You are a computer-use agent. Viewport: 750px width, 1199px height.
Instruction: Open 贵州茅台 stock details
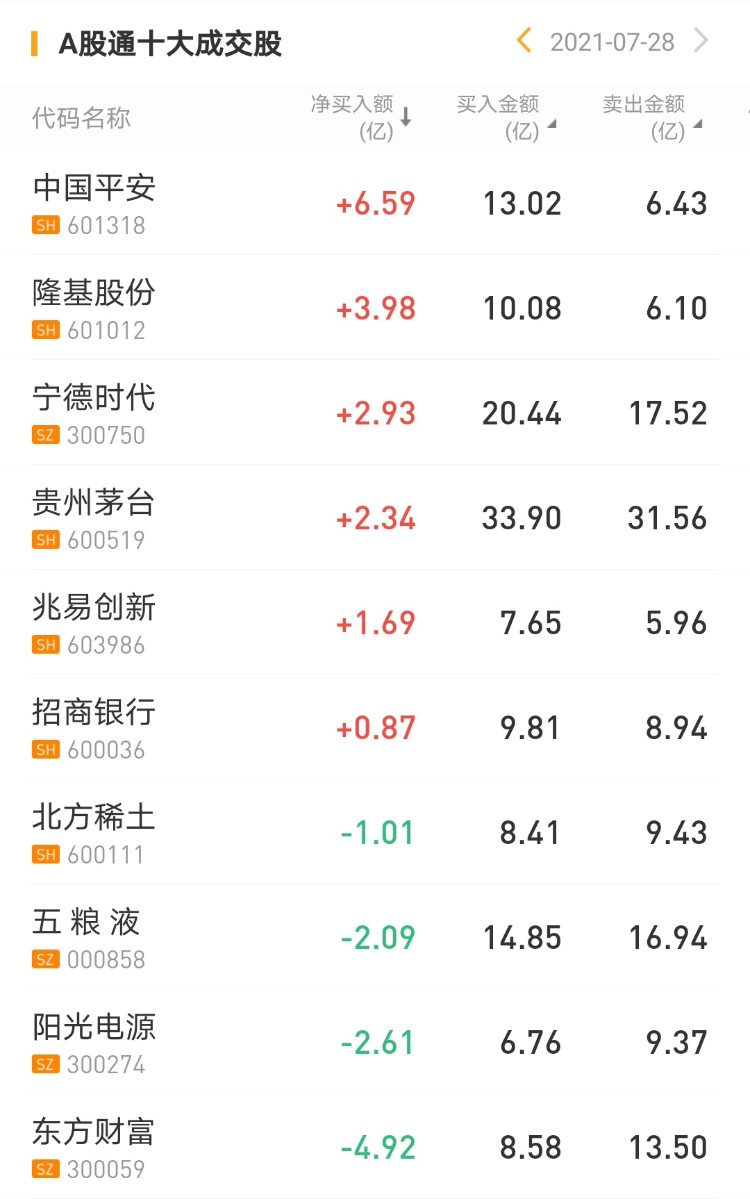pos(94,518)
